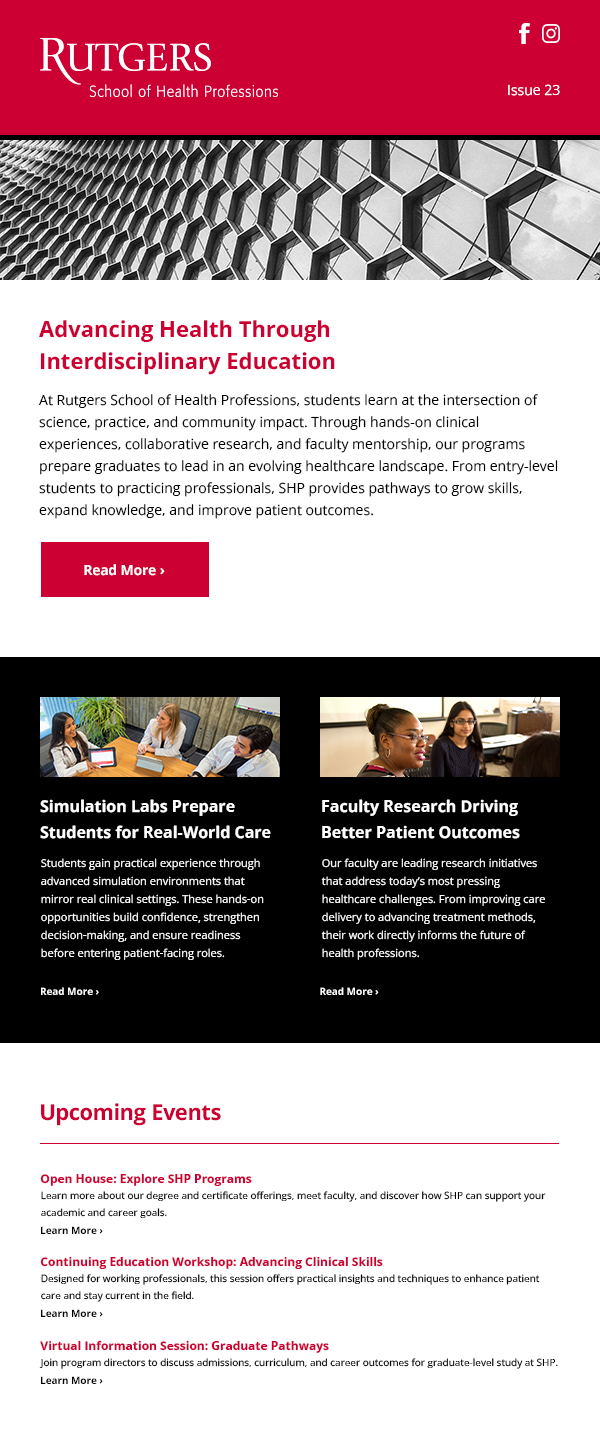
Task: Open the Faculty Research article image
Action: coord(440,737)
